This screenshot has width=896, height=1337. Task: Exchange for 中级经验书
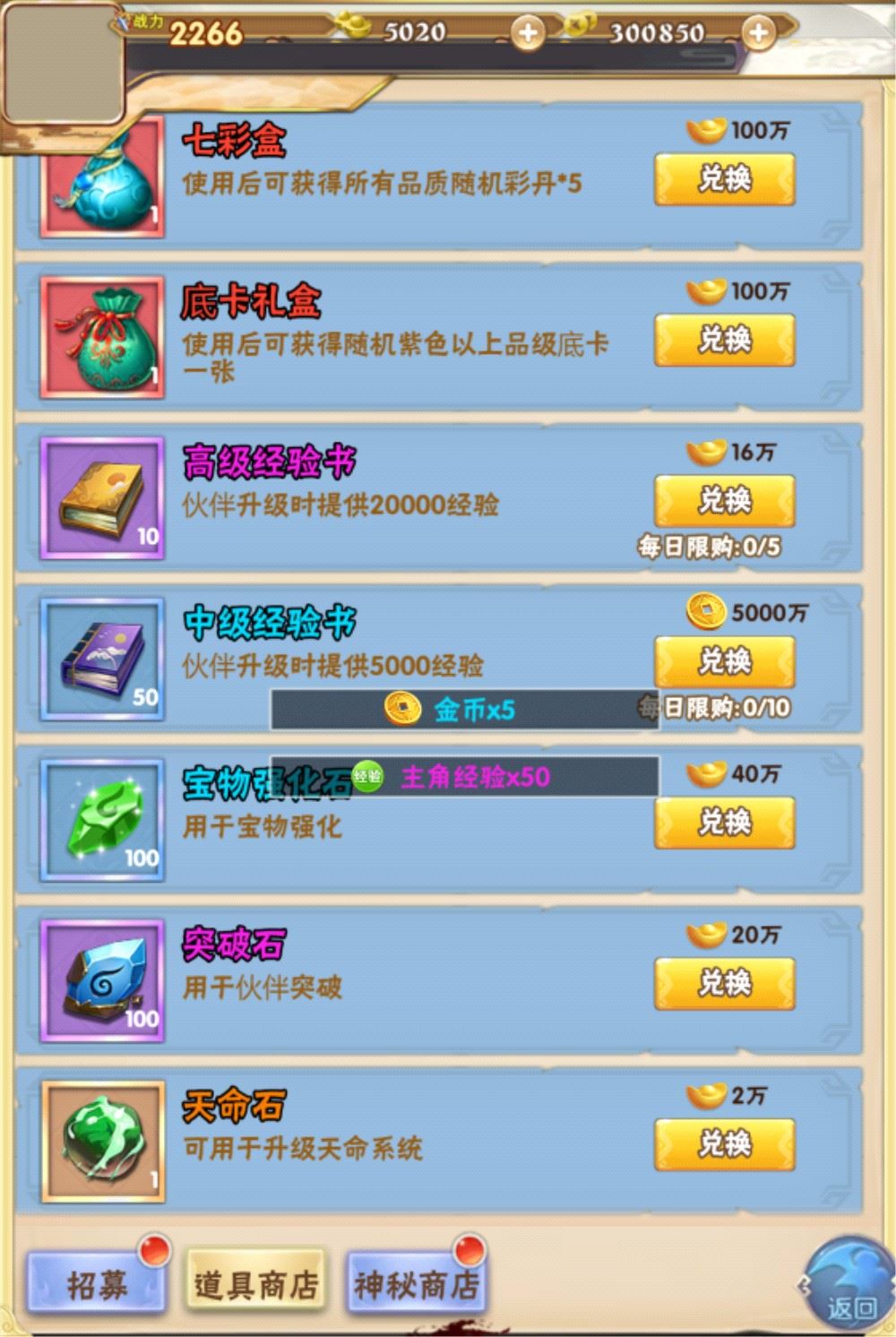click(x=724, y=661)
